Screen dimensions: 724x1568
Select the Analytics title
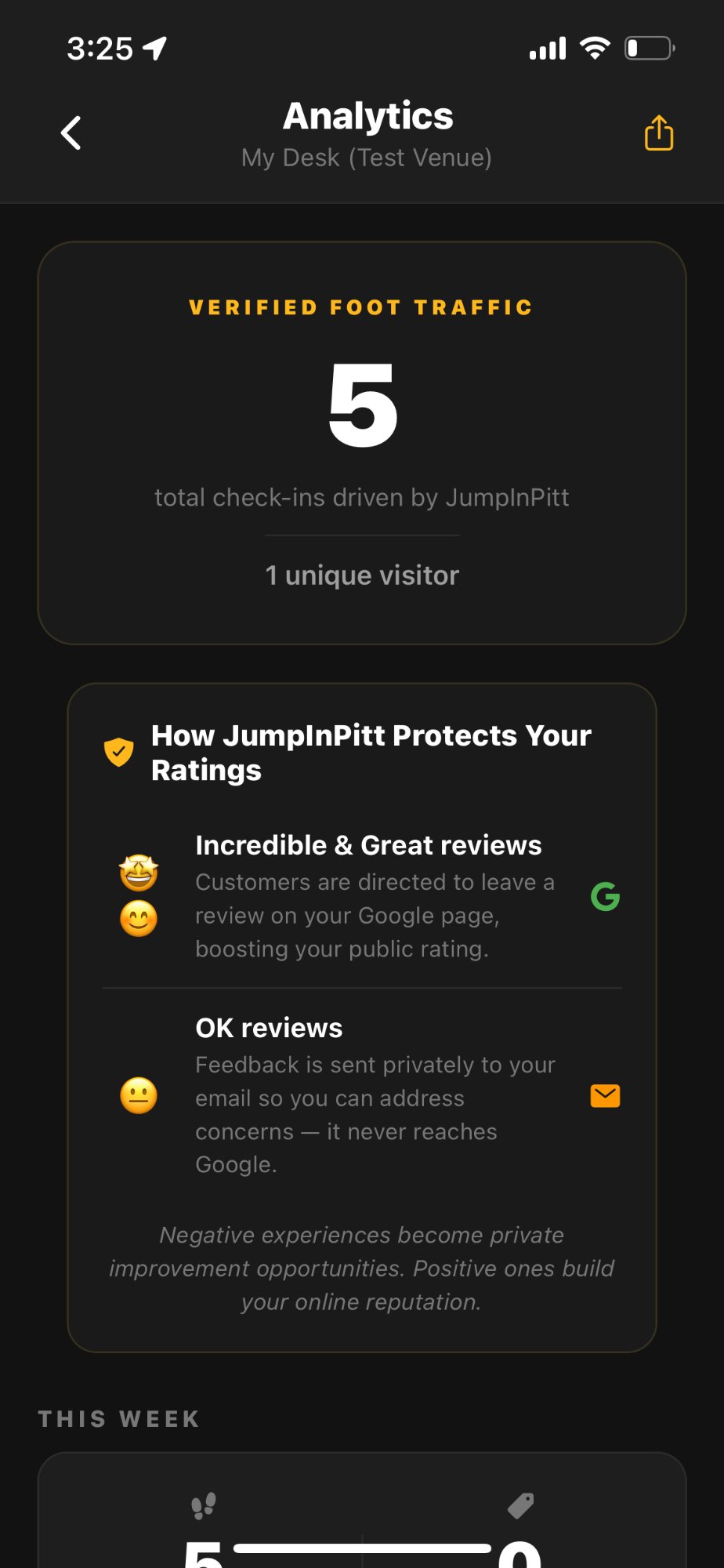coord(367,115)
